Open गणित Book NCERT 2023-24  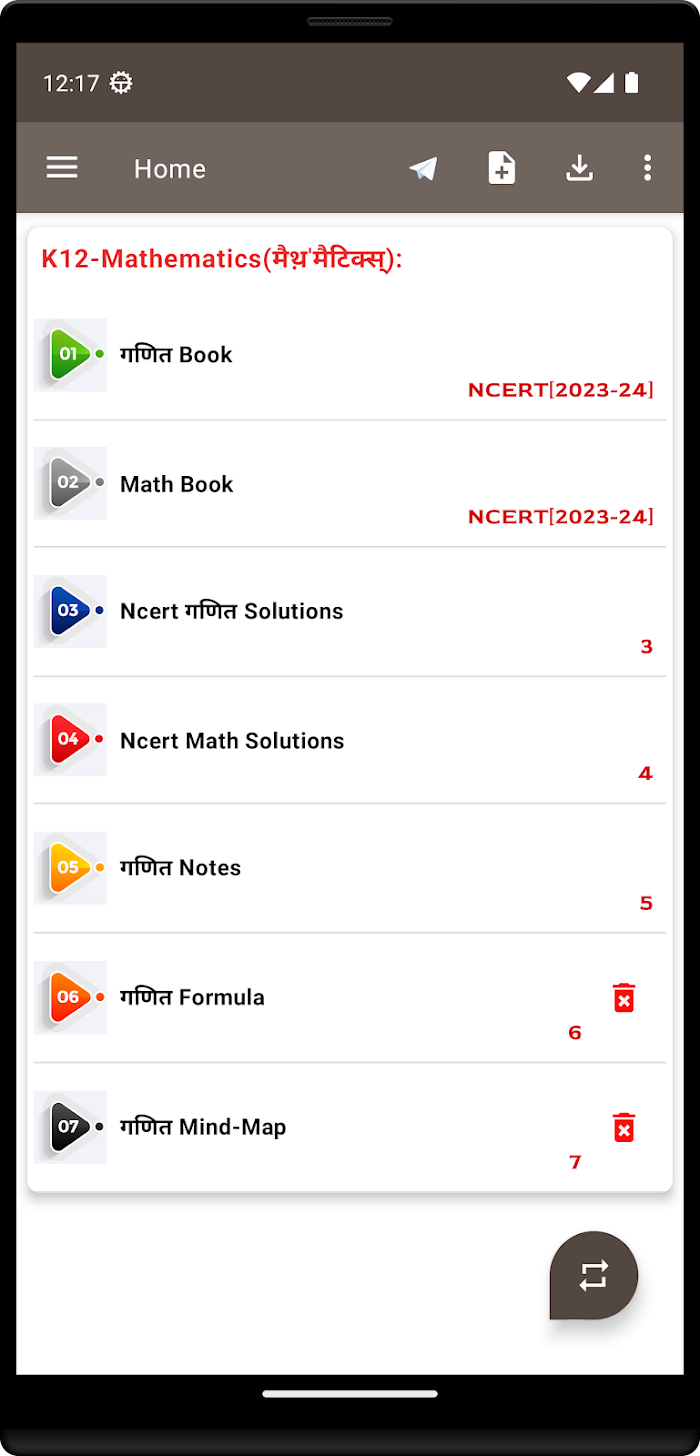click(350, 356)
